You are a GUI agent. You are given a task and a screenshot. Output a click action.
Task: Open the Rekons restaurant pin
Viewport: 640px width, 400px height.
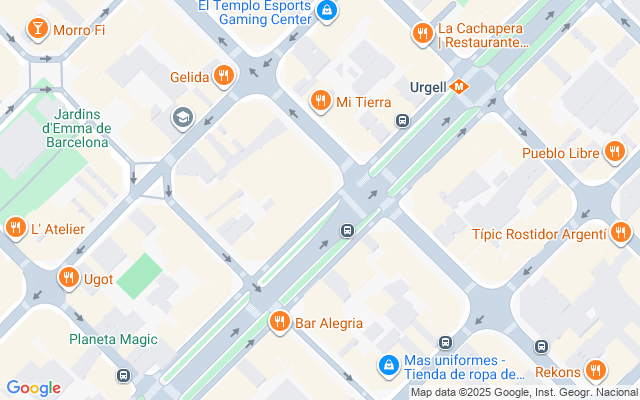click(596, 372)
